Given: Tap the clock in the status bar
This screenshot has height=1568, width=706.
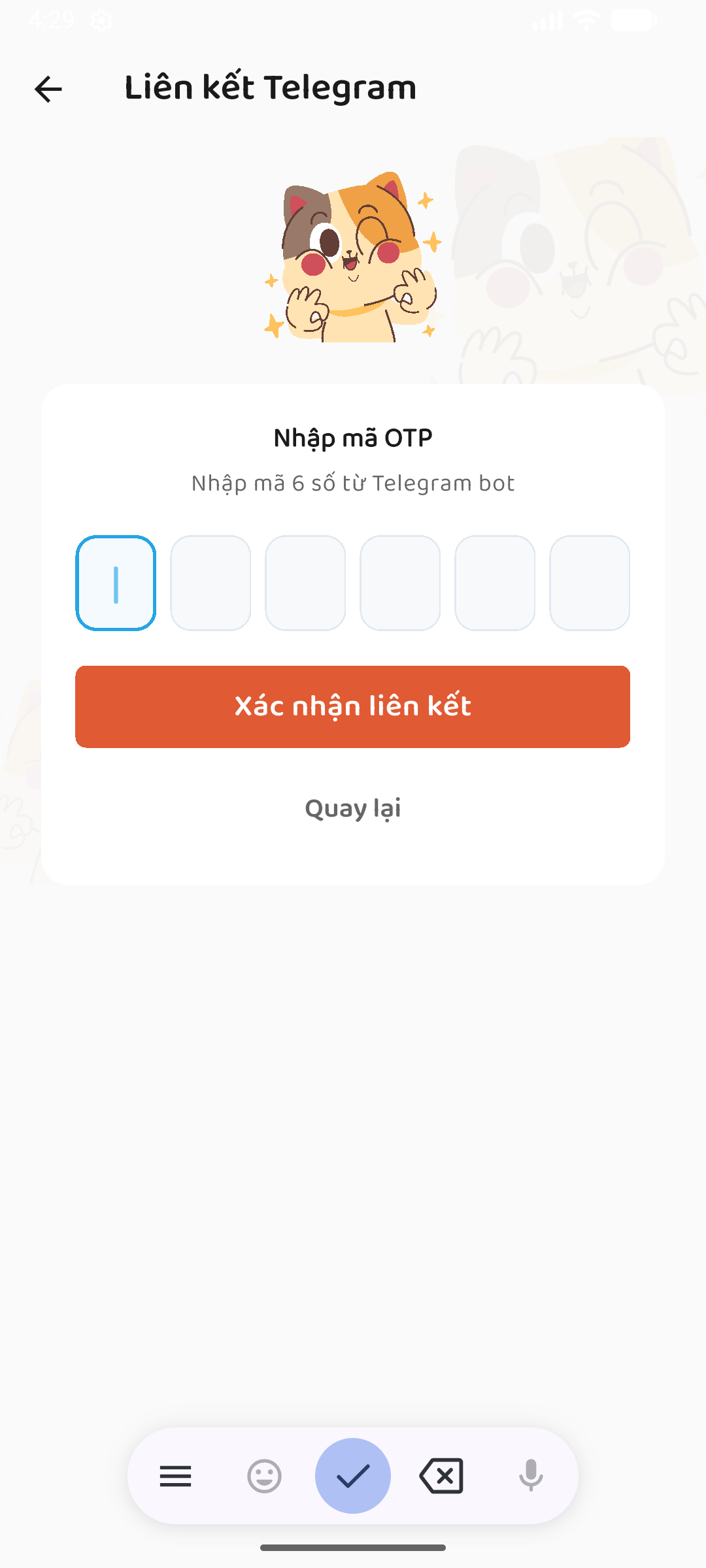Looking at the screenshot, I should [x=54, y=20].
